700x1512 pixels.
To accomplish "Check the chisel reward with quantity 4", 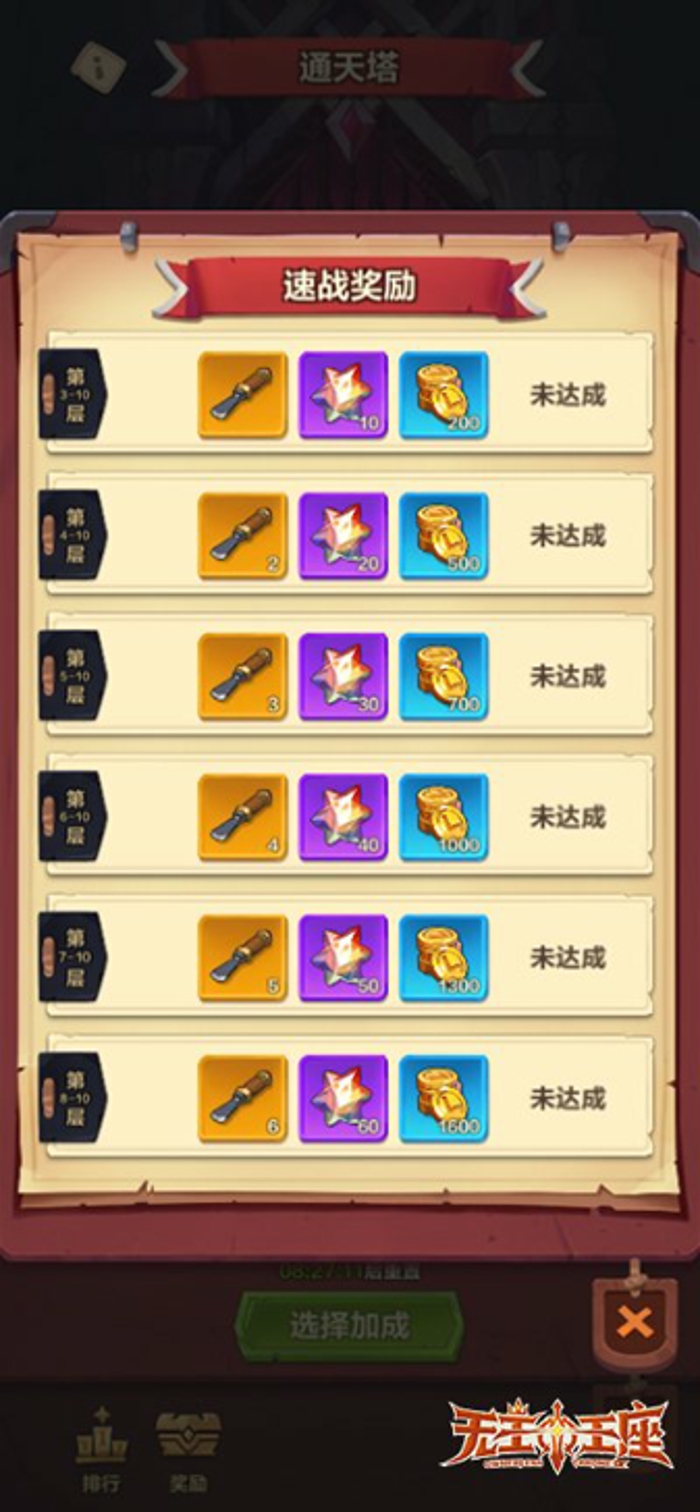I will point(242,817).
